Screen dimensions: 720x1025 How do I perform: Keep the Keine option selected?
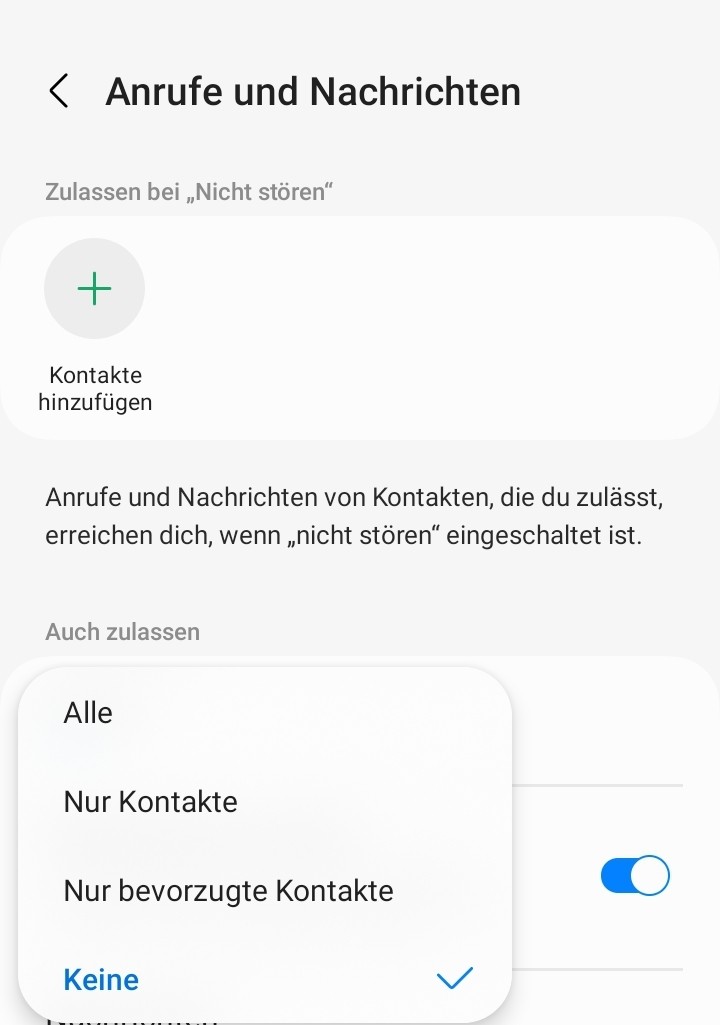pos(101,980)
